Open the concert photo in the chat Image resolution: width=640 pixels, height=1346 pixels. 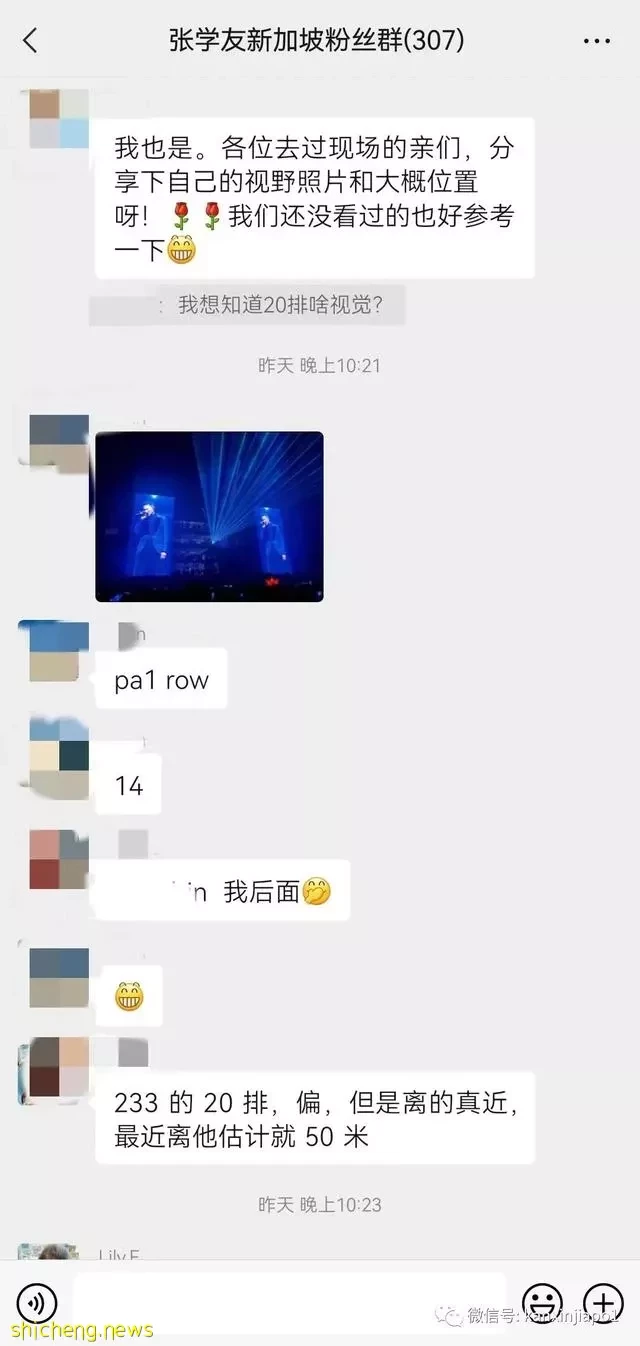(209, 517)
